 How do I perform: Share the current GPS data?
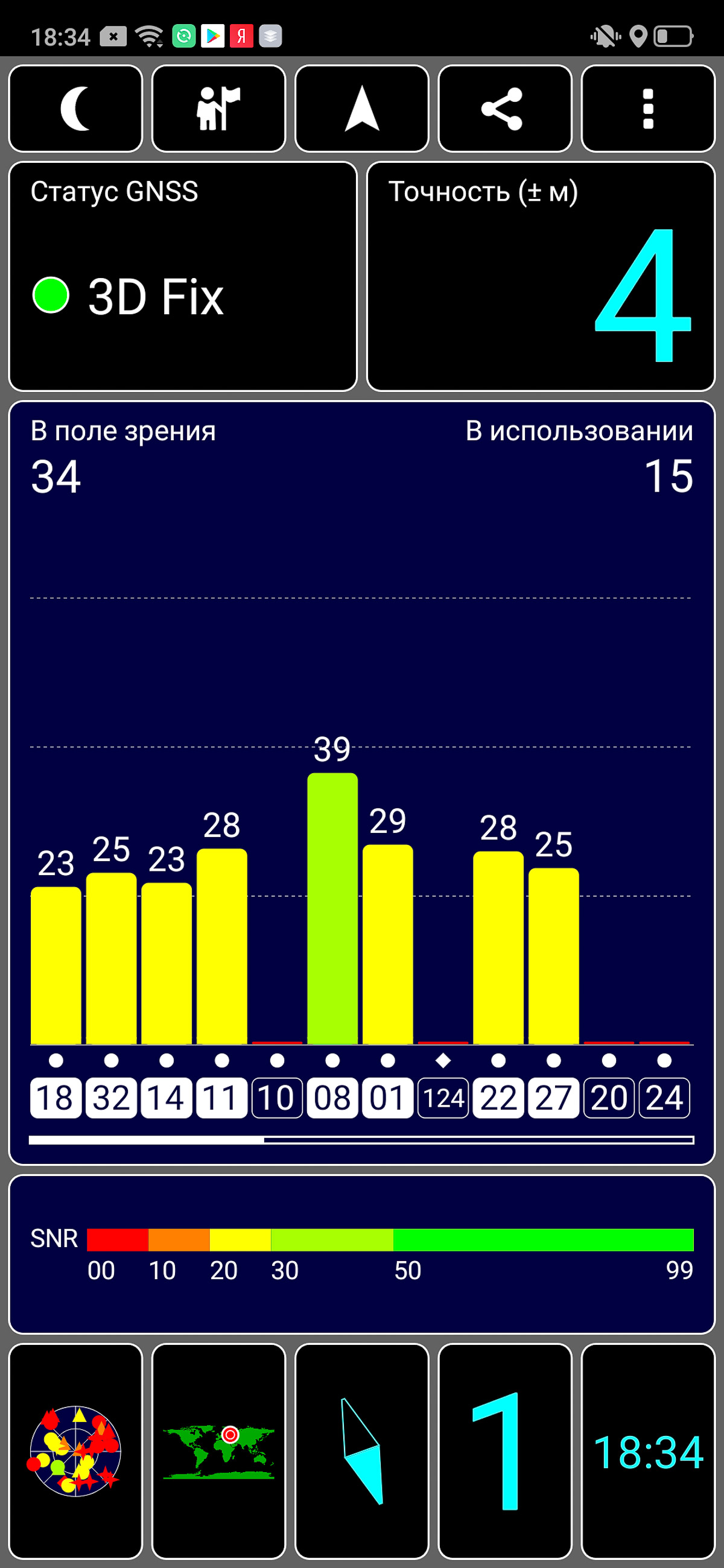pos(505,109)
